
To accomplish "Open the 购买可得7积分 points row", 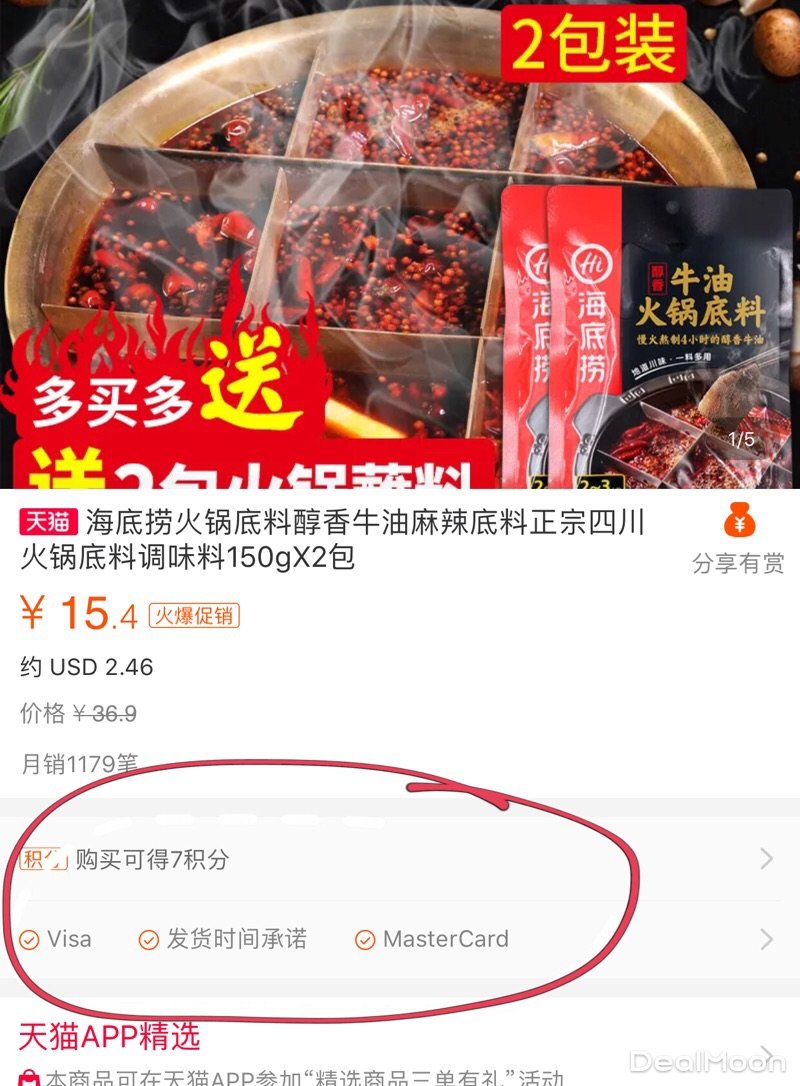I will coord(400,858).
